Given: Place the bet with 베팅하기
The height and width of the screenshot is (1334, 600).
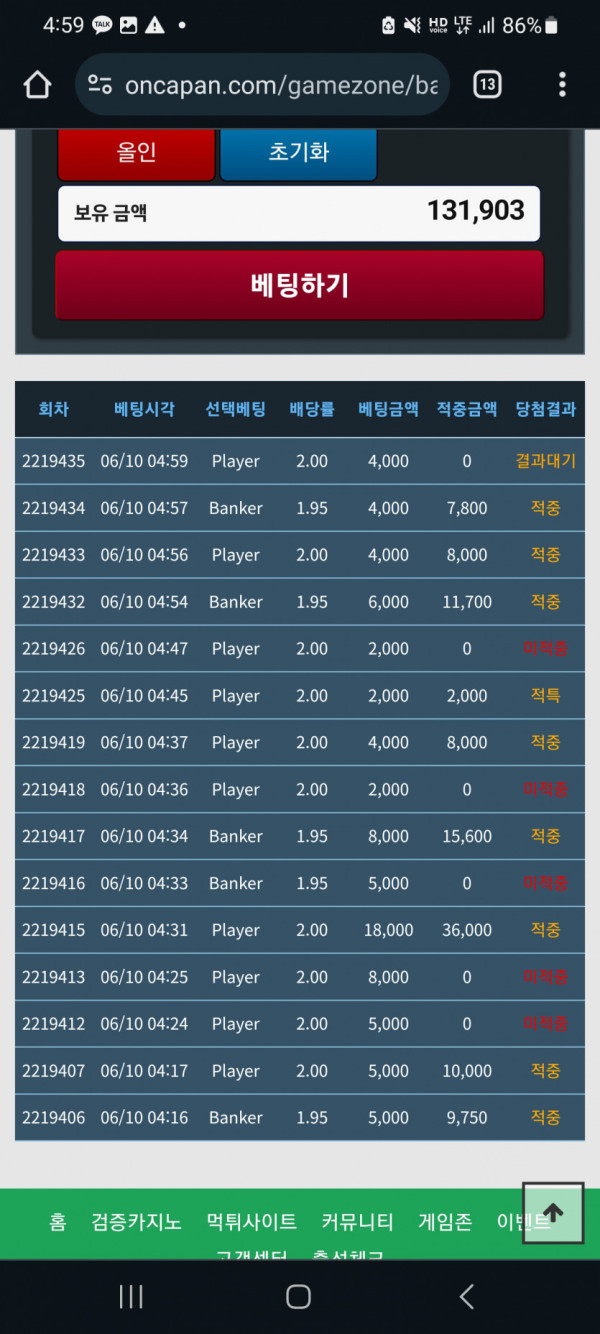Looking at the screenshot, I should tap(299, 285).
